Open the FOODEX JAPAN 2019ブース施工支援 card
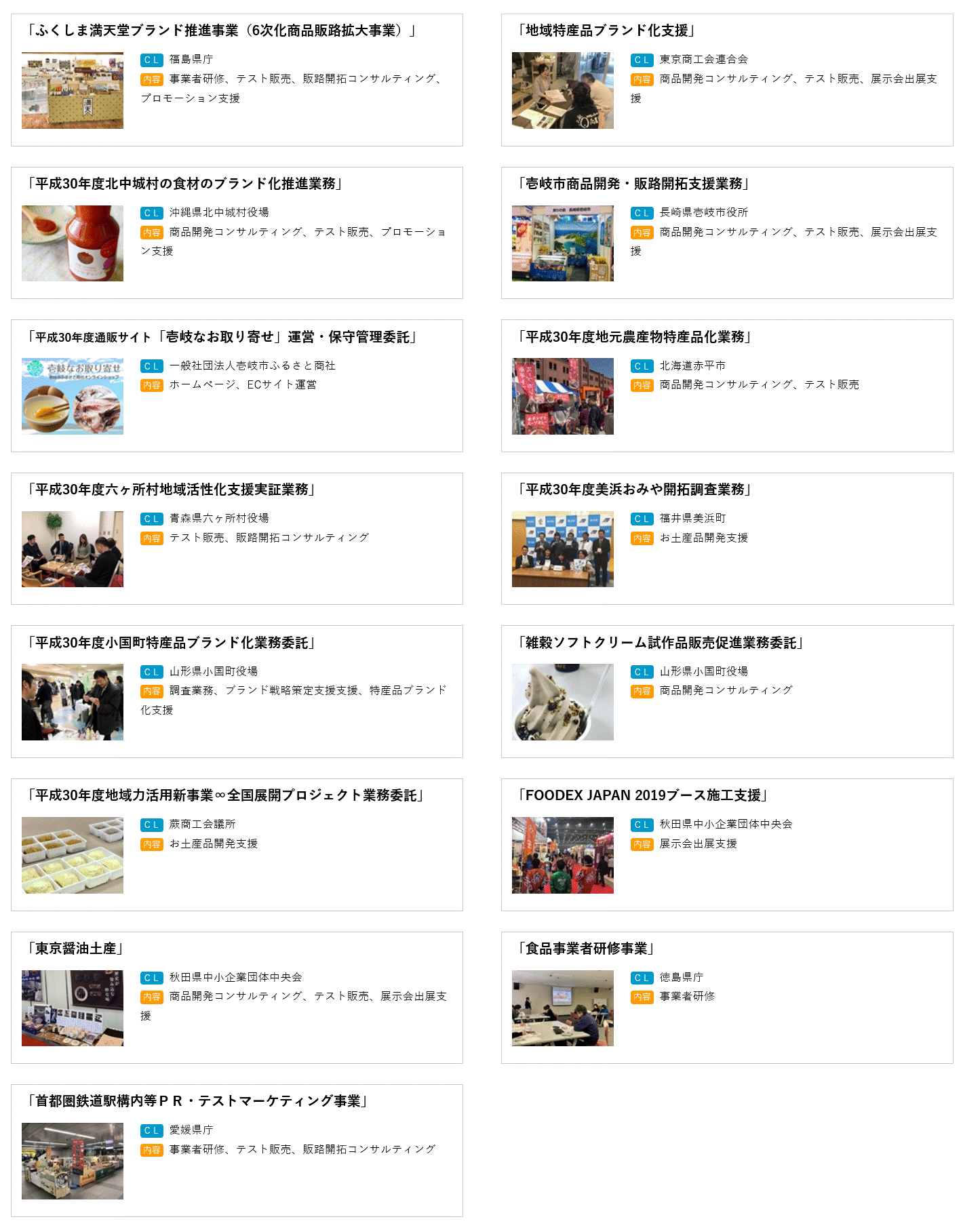 tap(727, 844)
